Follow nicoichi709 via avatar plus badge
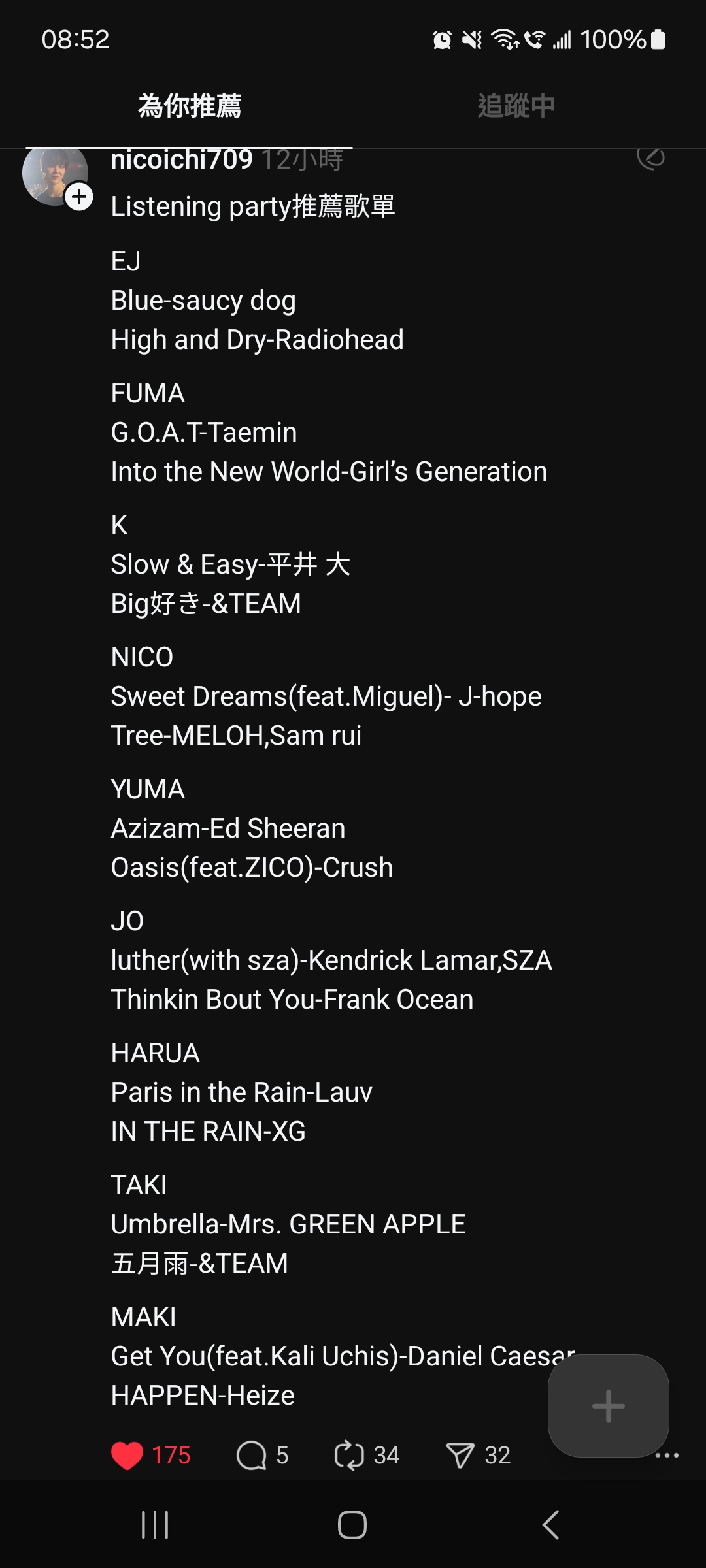 [x=80, y=197]
